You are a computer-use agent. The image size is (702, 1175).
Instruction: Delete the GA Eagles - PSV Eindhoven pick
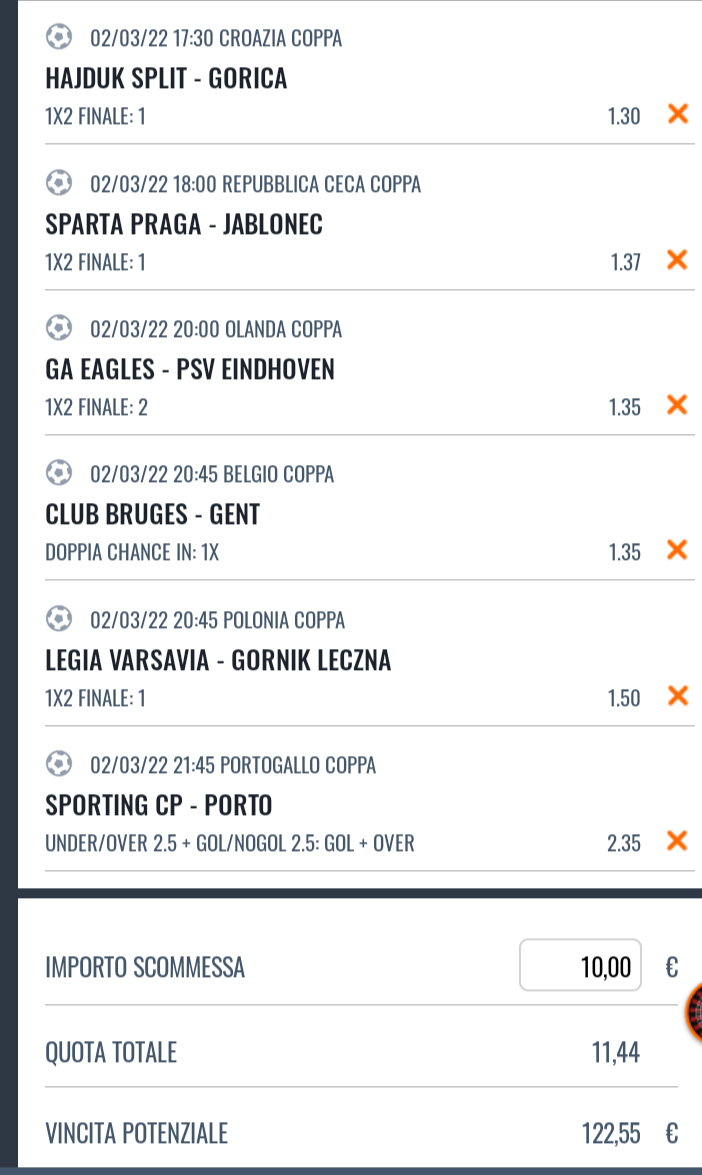(x=677, y=406)
